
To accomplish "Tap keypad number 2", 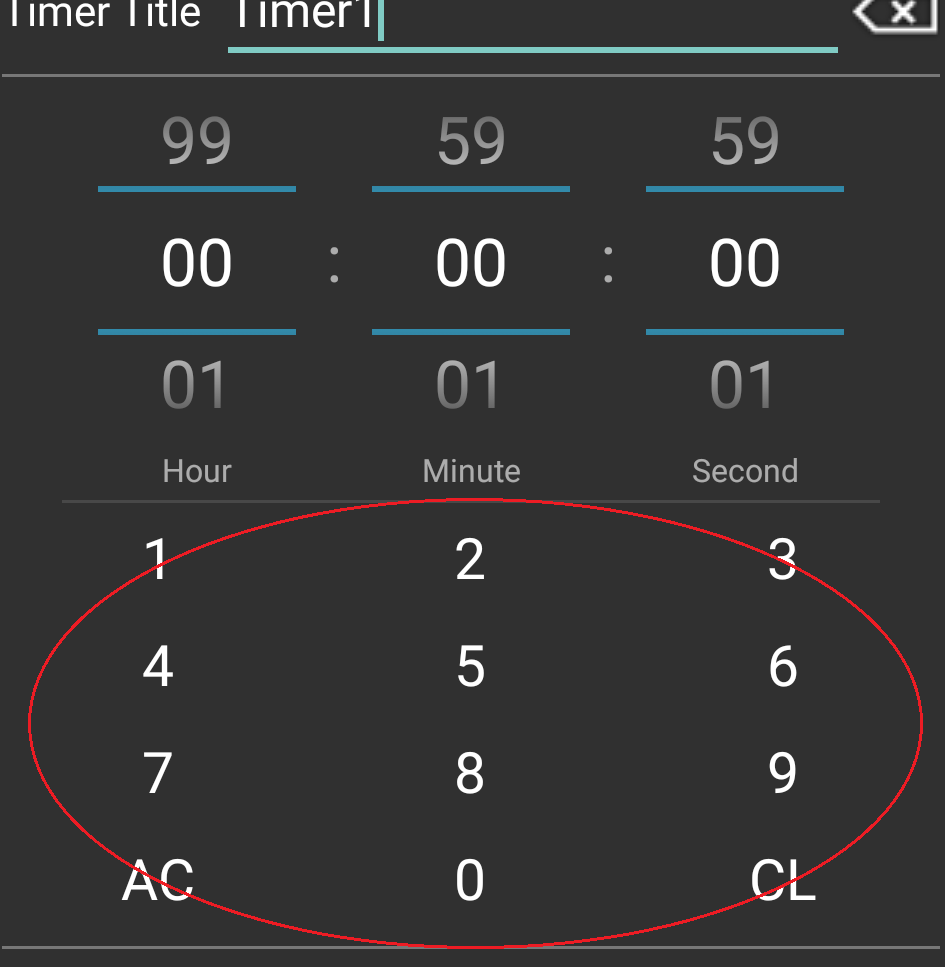I will coord(470,560).
